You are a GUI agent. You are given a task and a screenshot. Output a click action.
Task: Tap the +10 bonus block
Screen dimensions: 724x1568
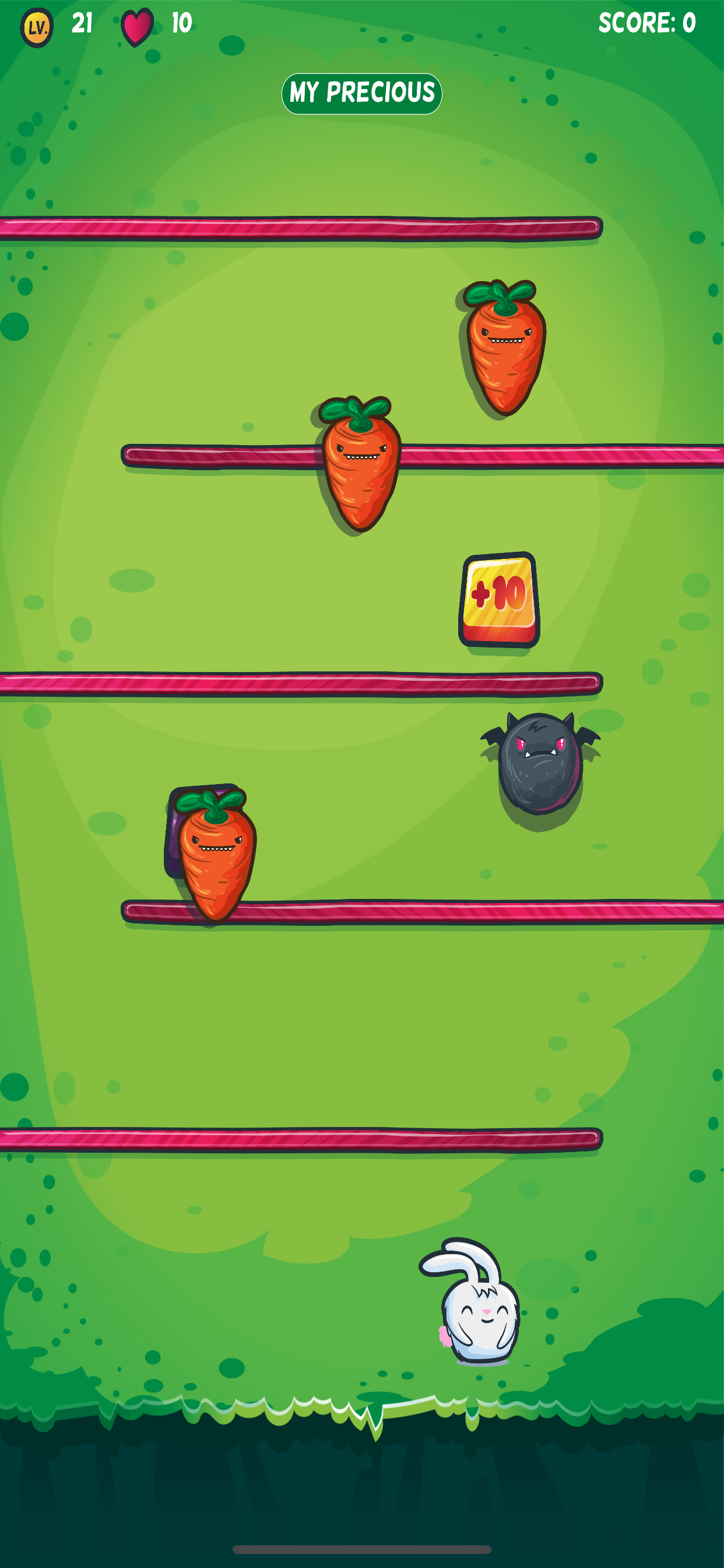tap(500, 600)
